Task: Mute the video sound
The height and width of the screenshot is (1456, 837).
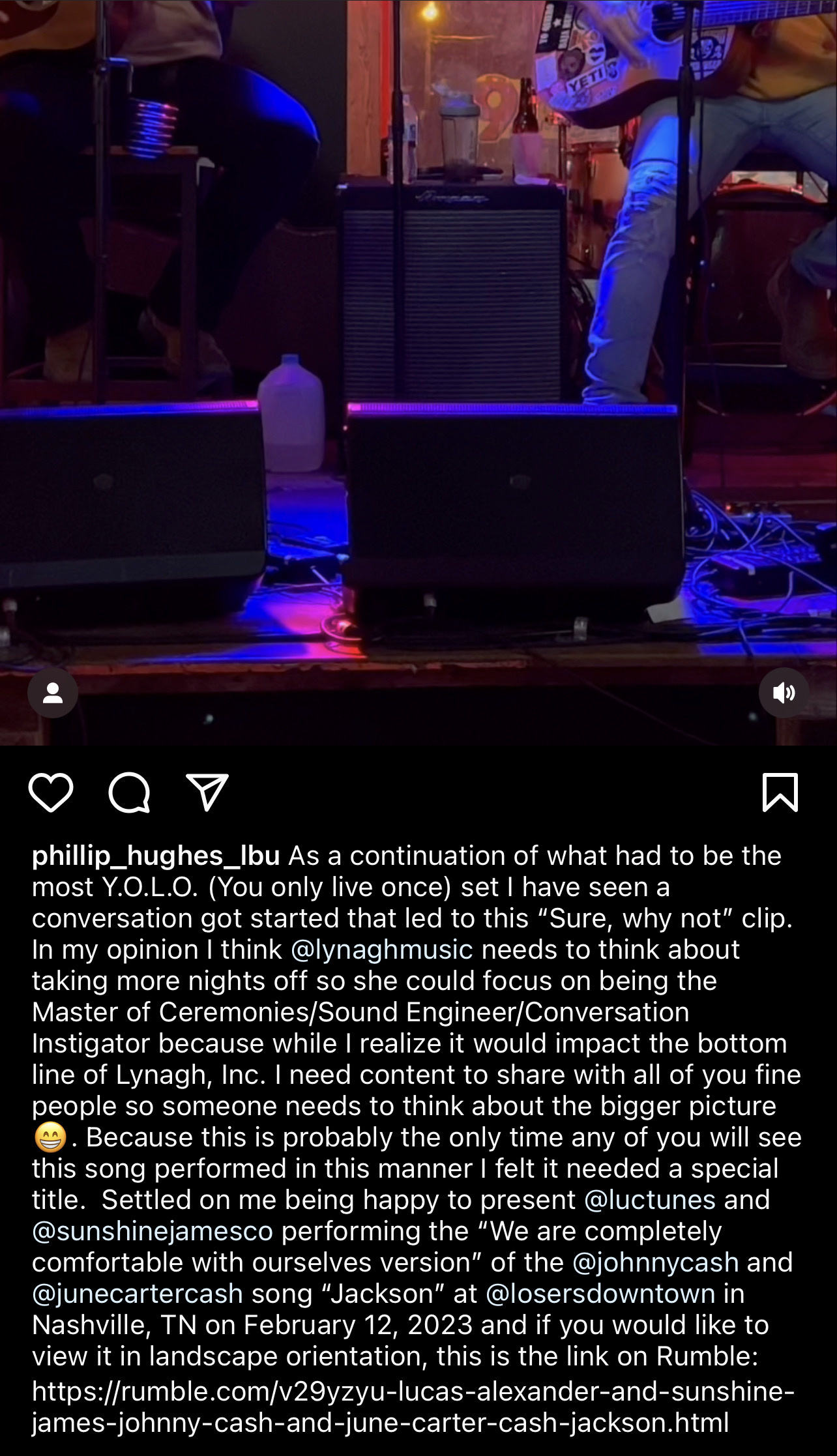Action: [x=784, y=693]
